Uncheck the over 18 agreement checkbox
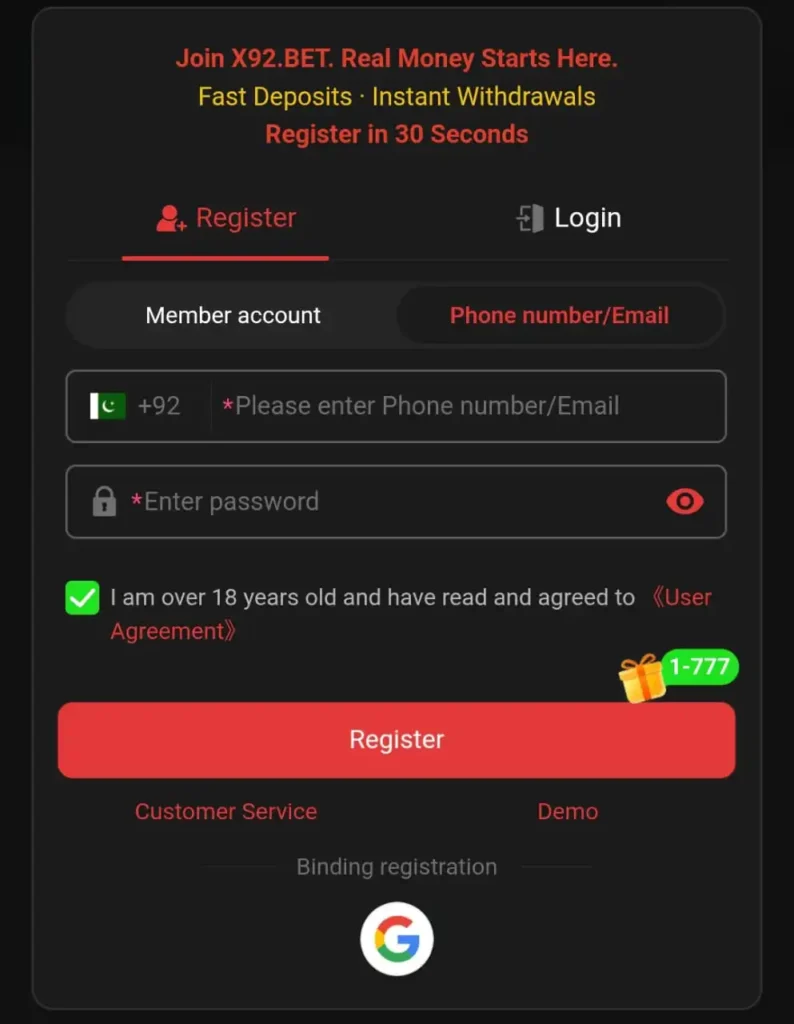Screen dimensions: 794x1024 82,598
